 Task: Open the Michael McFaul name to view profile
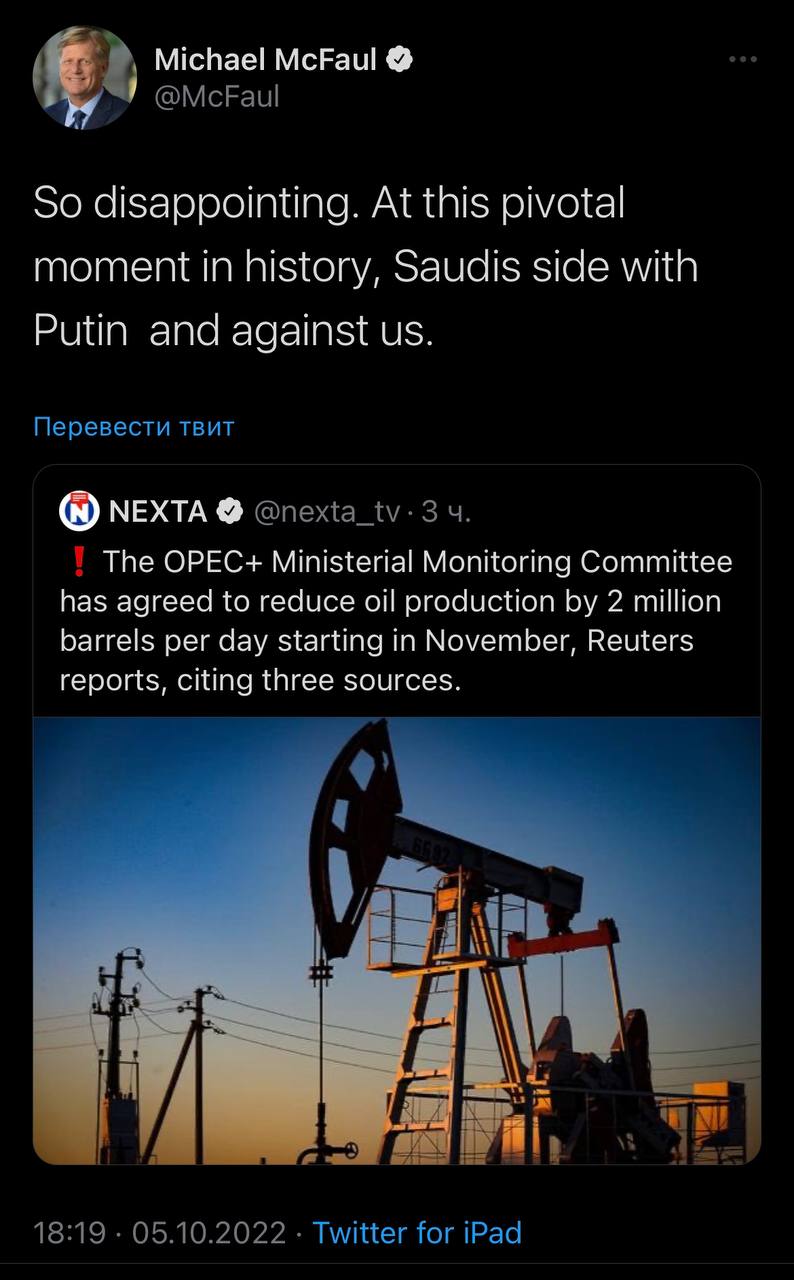click(266, 60)
